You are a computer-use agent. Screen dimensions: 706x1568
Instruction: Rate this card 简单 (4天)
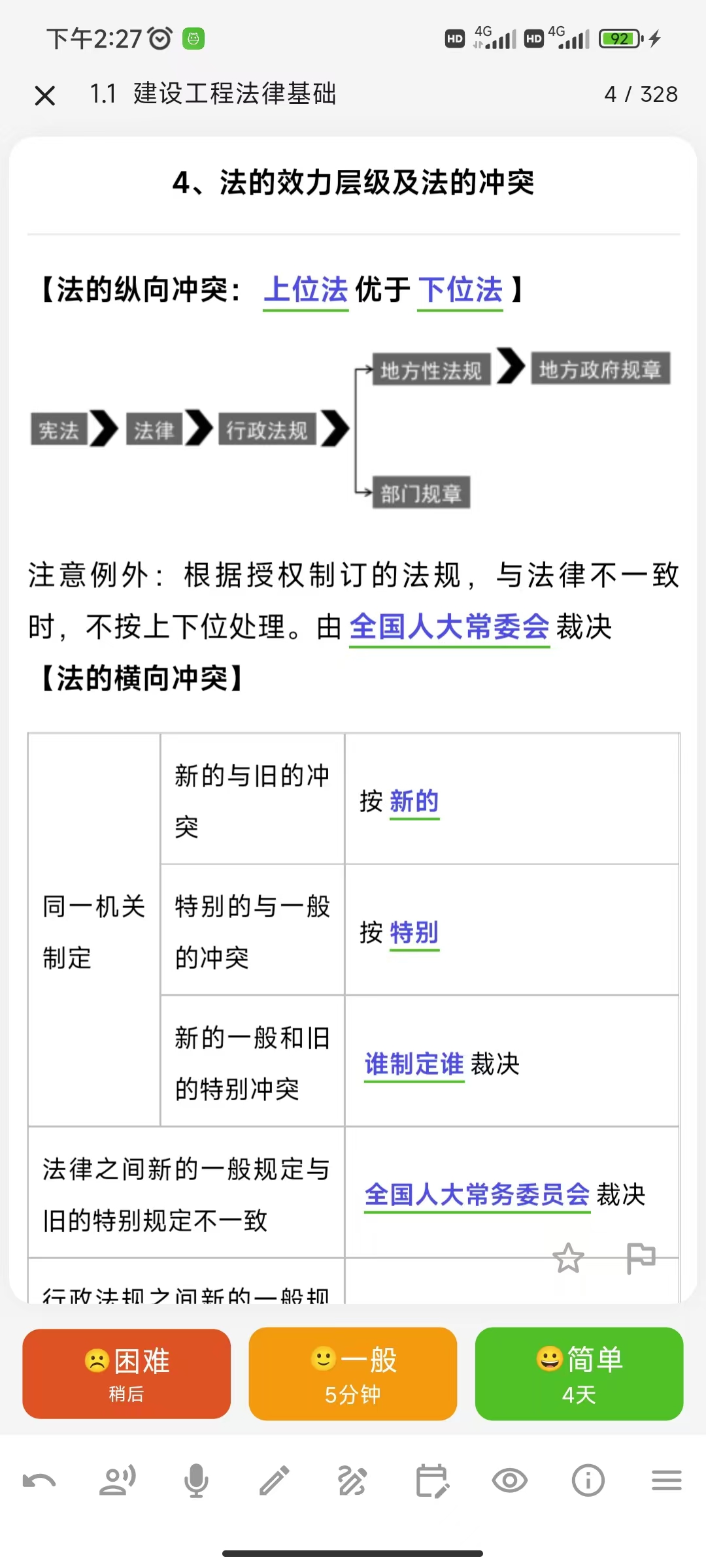click(579, 1374)
